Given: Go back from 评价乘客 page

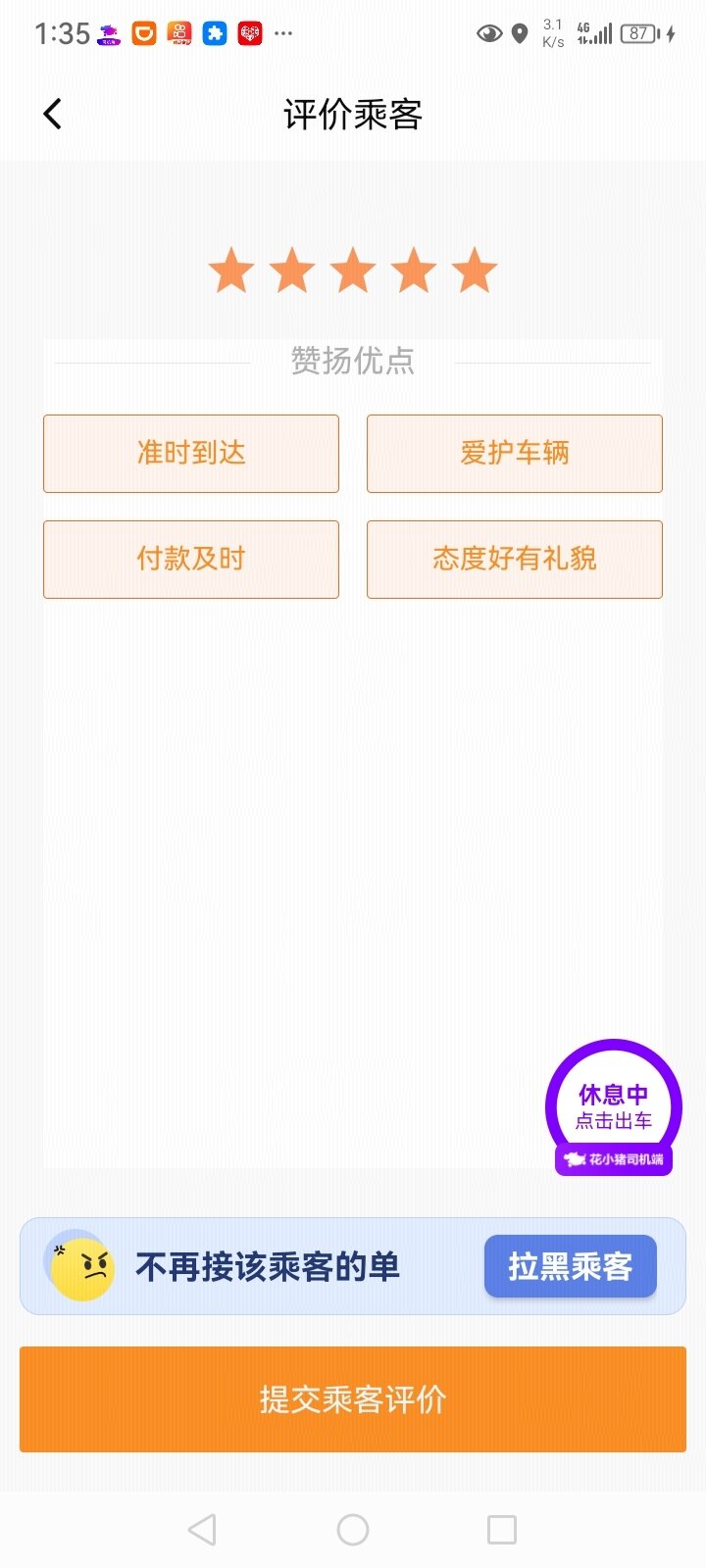Looking at the screenshot, I should coord(53,114).
